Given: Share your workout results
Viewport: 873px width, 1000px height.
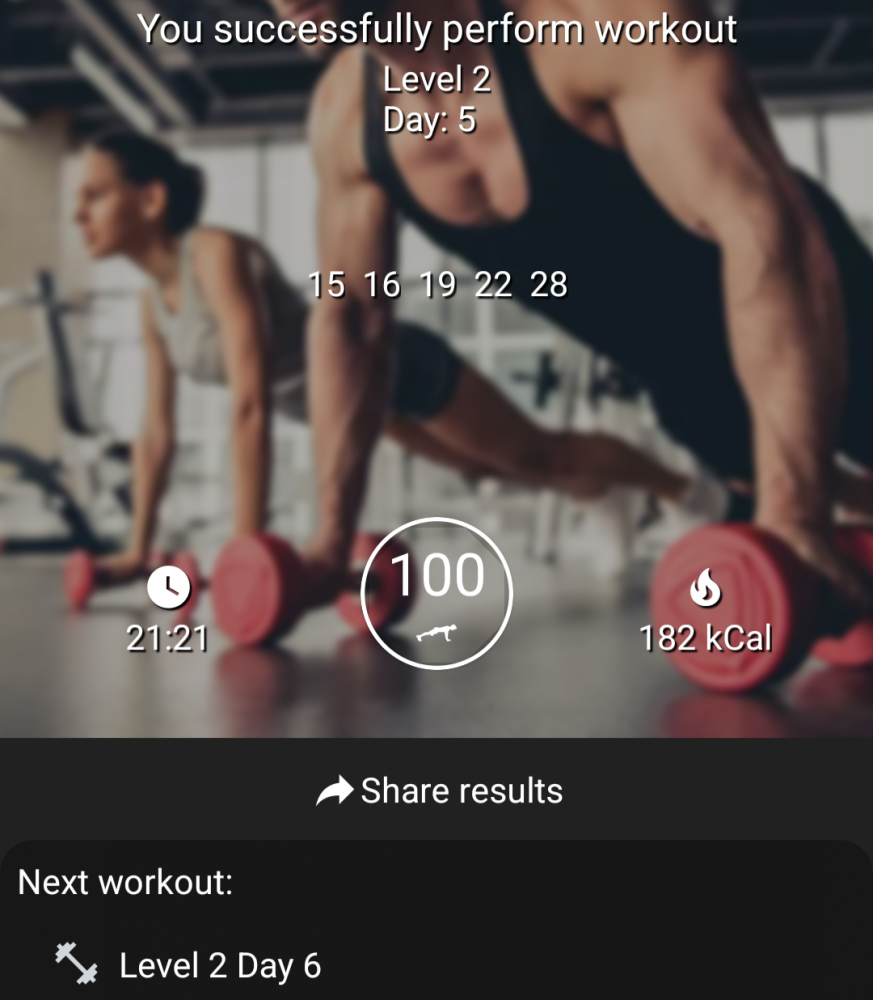Looking at the screenshot, I should pyautogui.click(x=438, y=791).
